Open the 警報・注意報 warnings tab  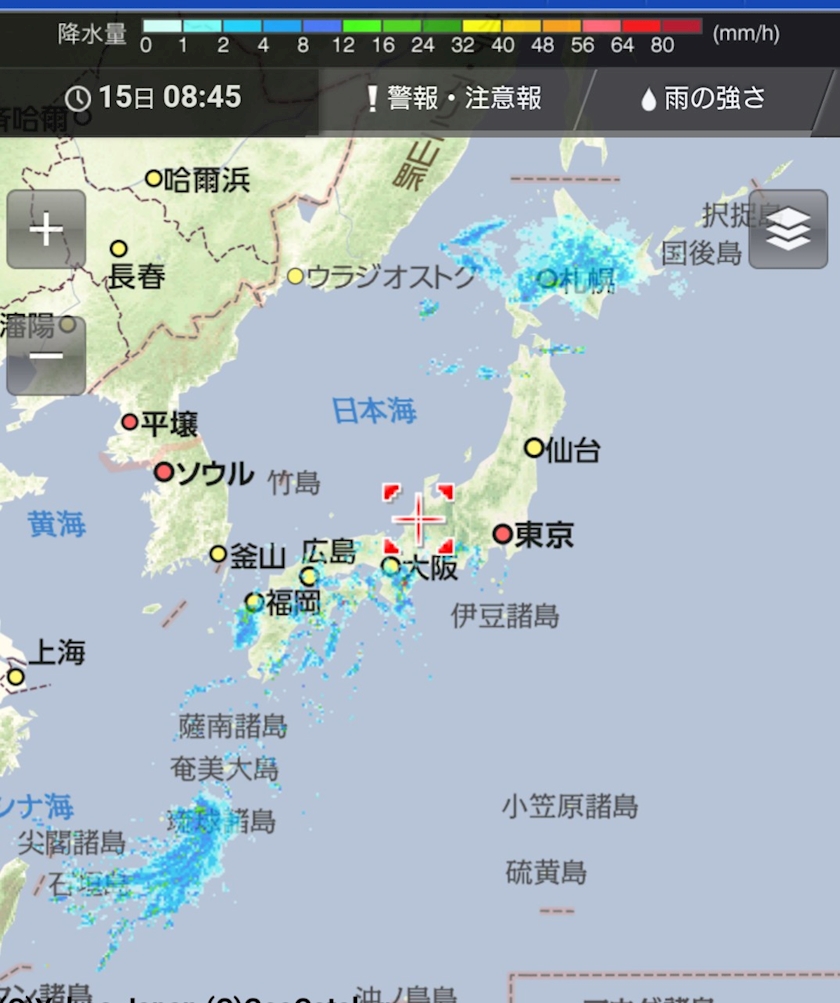tap(455, 99)
